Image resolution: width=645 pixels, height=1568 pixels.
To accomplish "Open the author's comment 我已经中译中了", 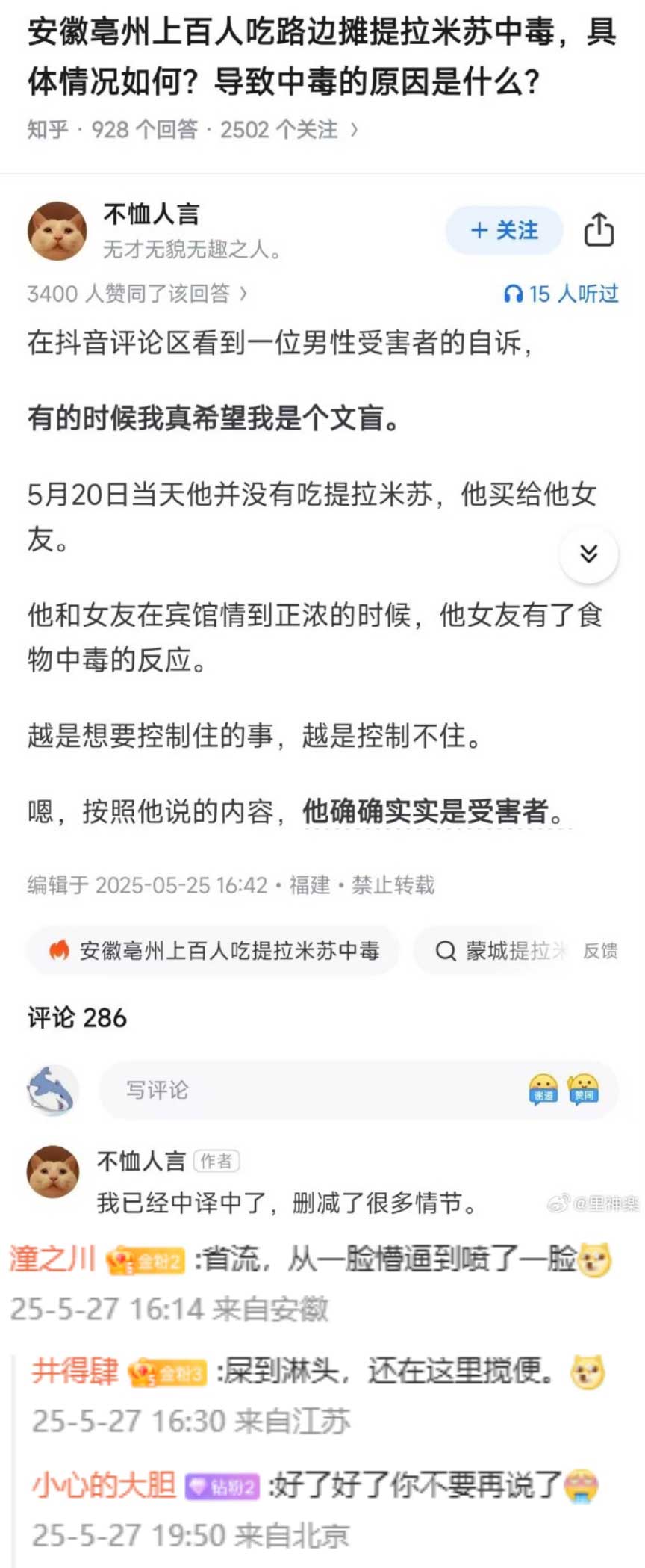I will click(x=287, y=1203).
